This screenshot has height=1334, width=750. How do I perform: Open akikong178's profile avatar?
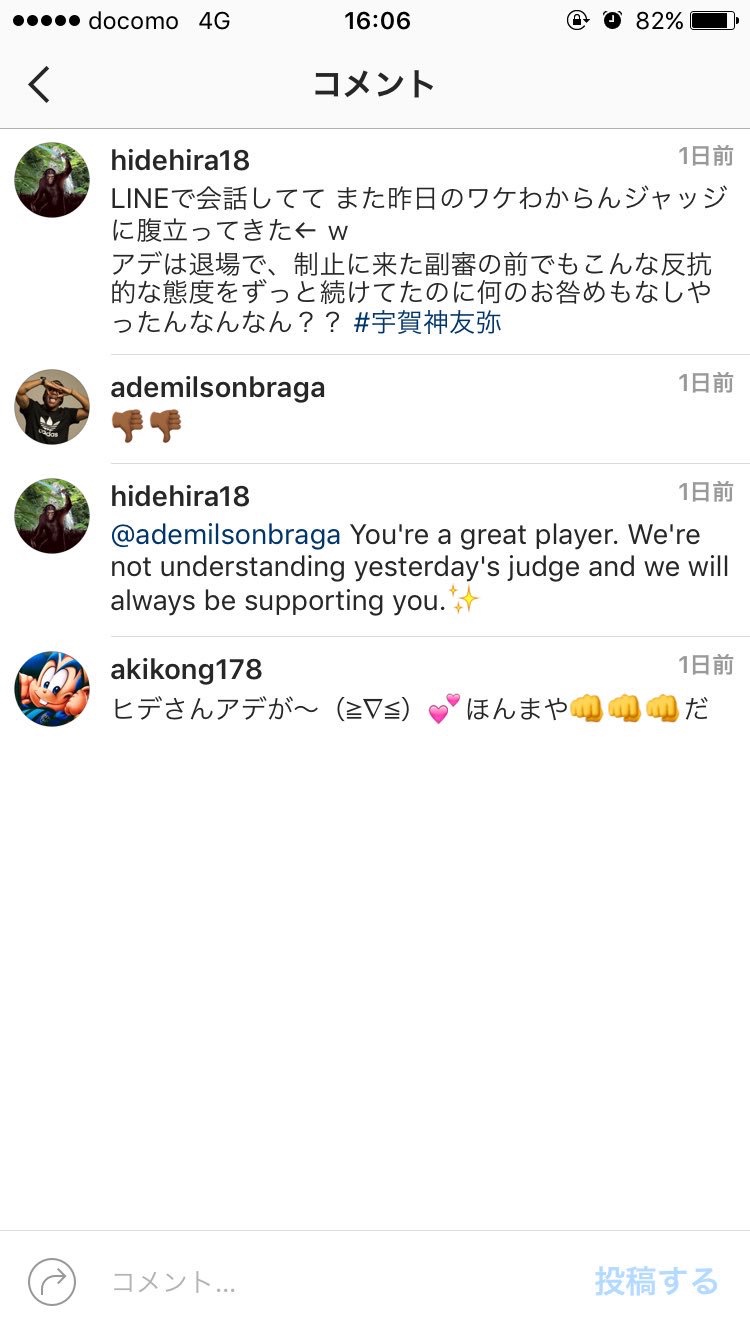(52, 689)
